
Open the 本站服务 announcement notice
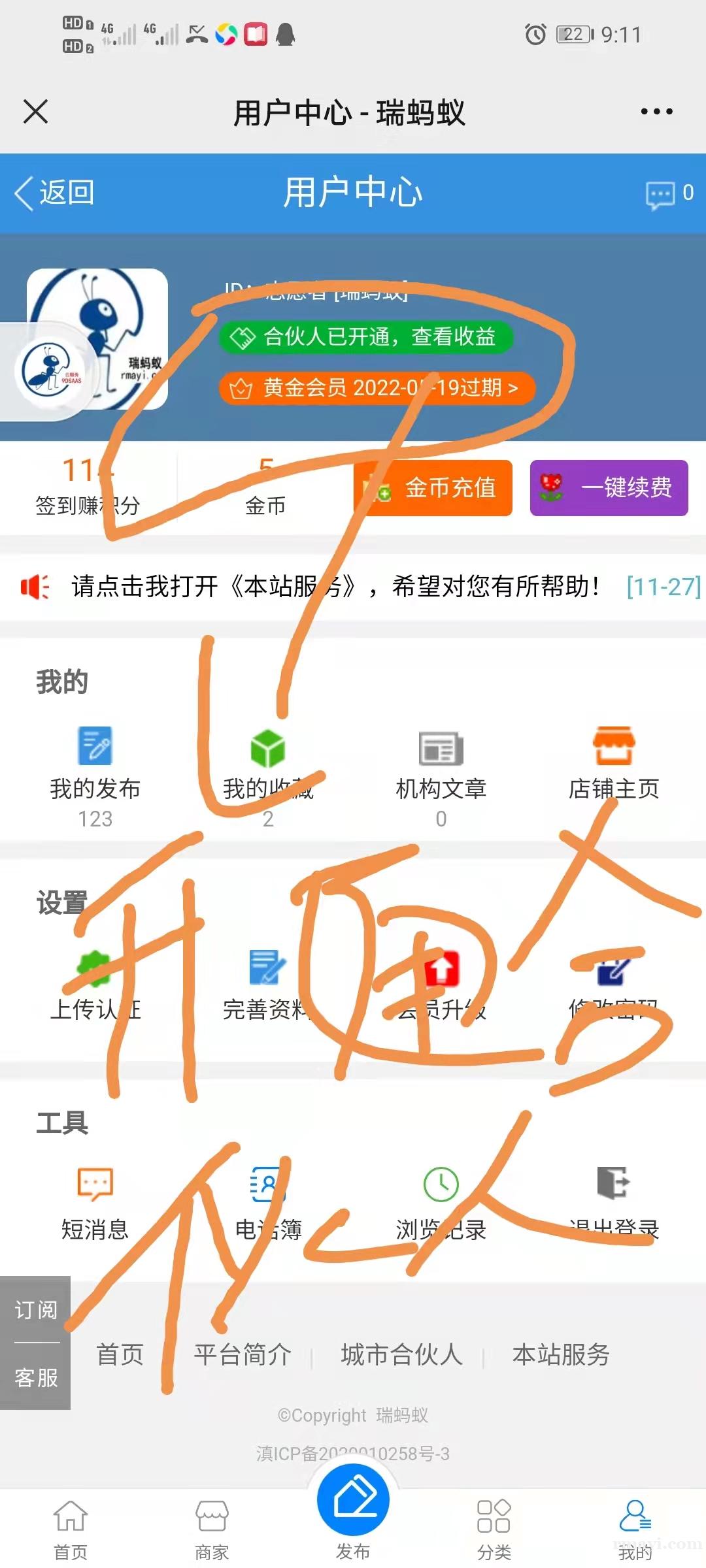(333, 586)
